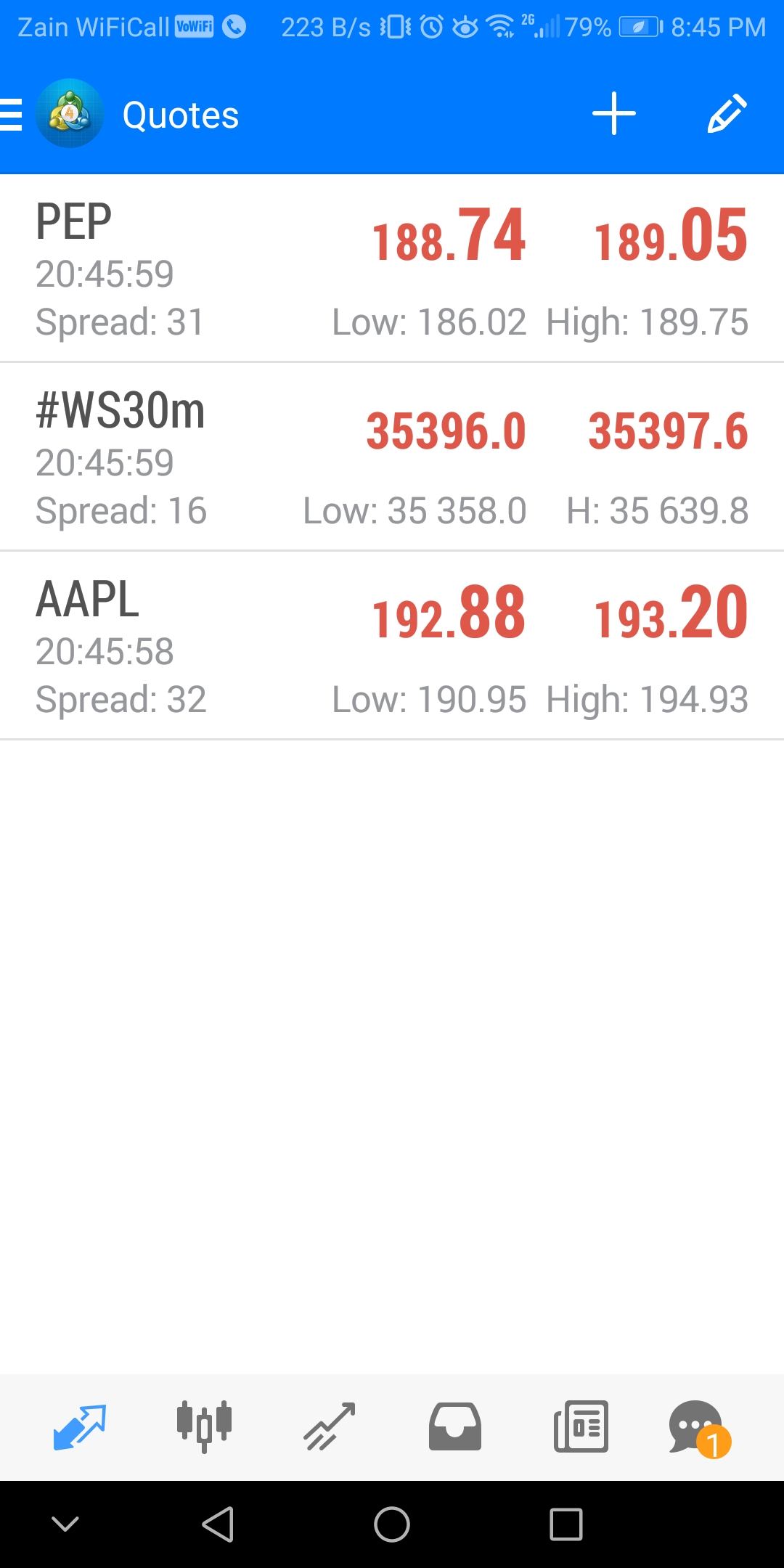Viewport: 784px width, 1568px height.
Task: Open the Chat messages tab
Action: pyautogui.click(x=700, y=1429)
